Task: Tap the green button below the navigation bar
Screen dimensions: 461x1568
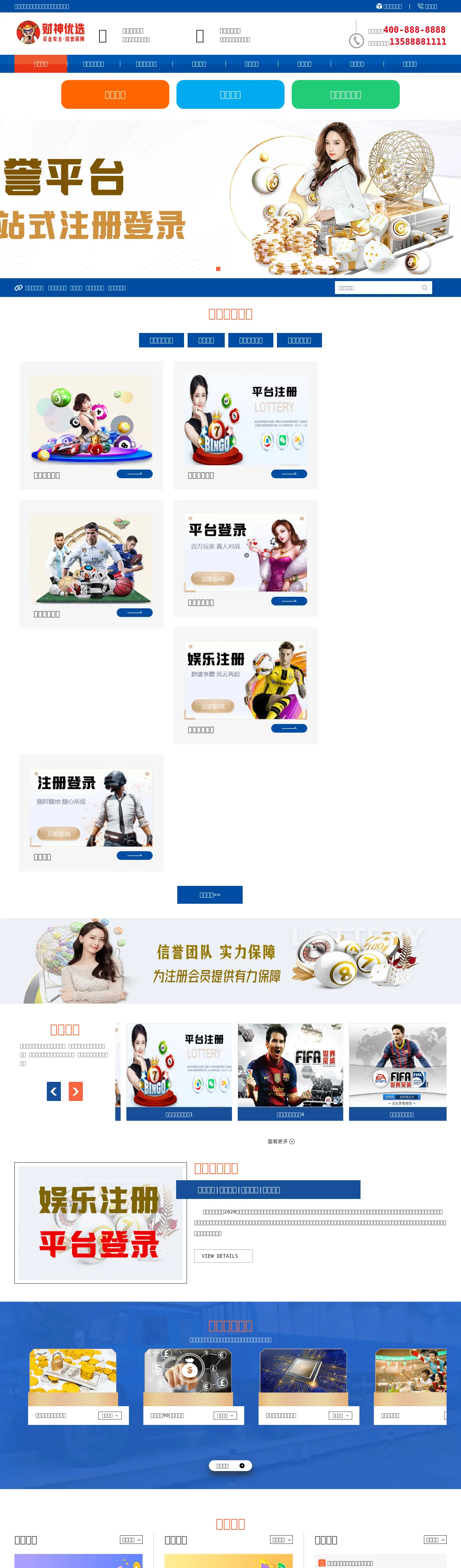Action: pyautogui.click(x=345, y=94)
